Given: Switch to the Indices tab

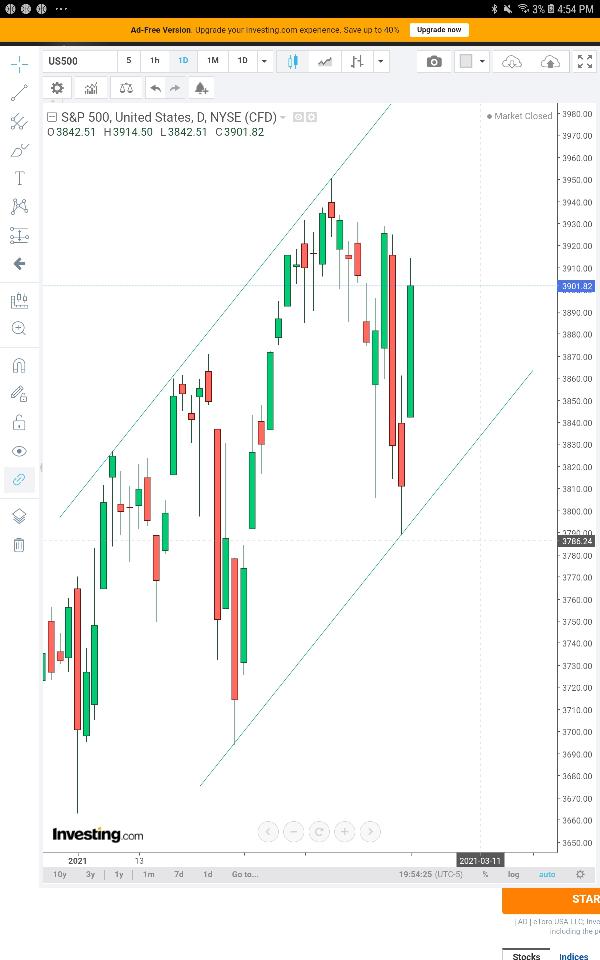Looking at the screenshot, I should (x=573, y=956).
